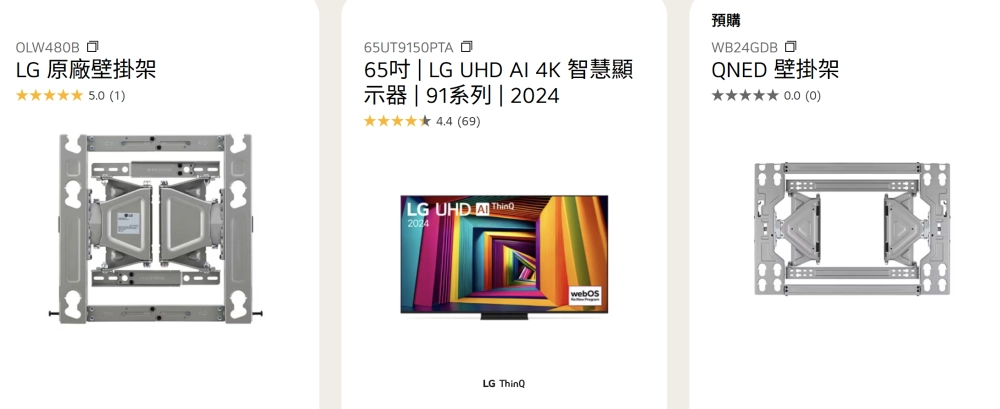The width and height of the screenshot is (1000, 409).
Task: Open the QNED 壁掛架 product card
Action: point(775,70)
